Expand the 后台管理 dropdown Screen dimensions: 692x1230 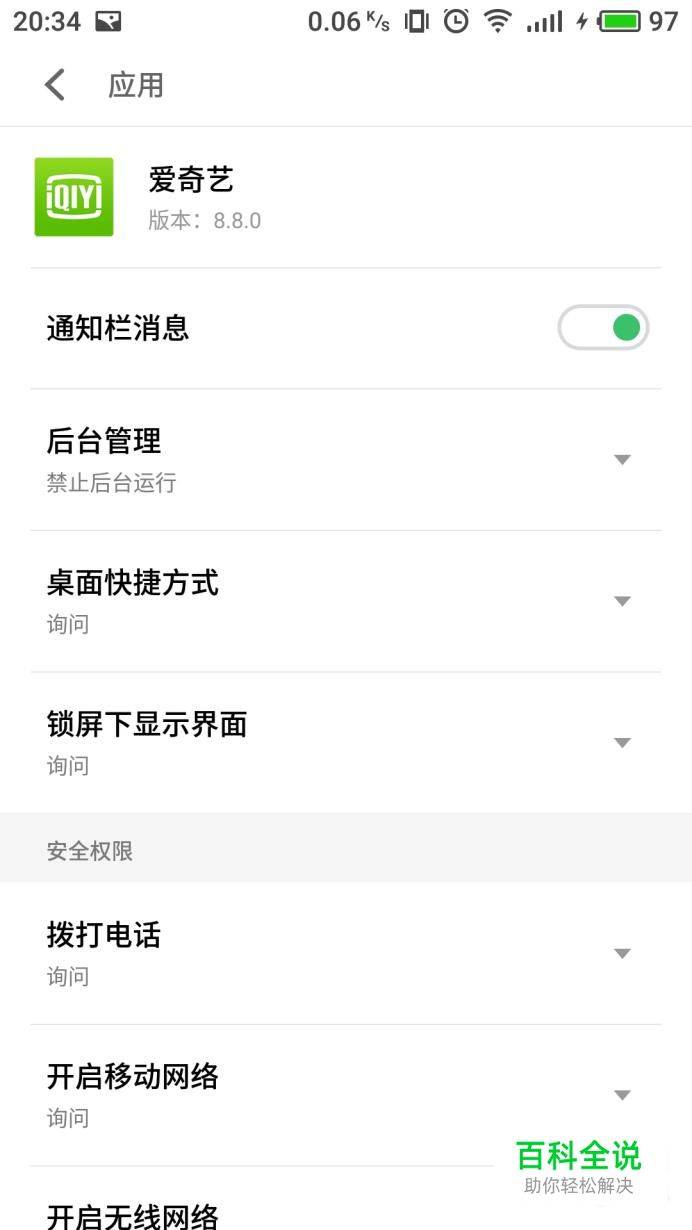coord(621,460)
